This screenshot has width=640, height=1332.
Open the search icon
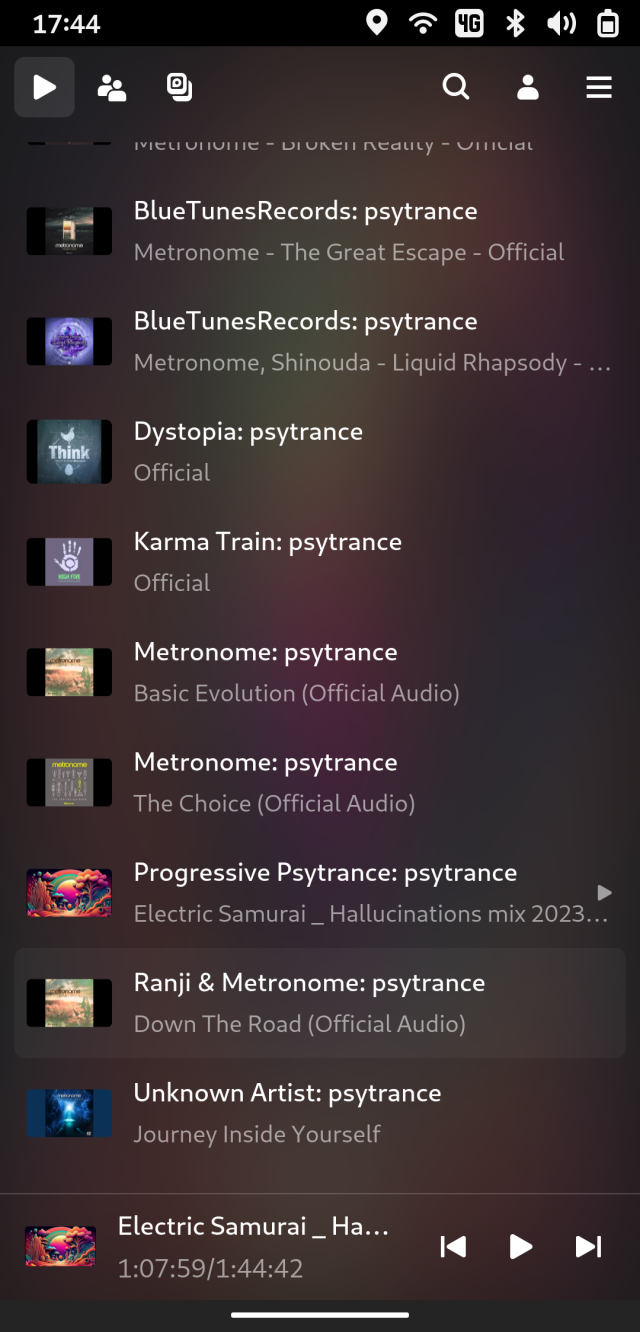click(x=456, y=88)
